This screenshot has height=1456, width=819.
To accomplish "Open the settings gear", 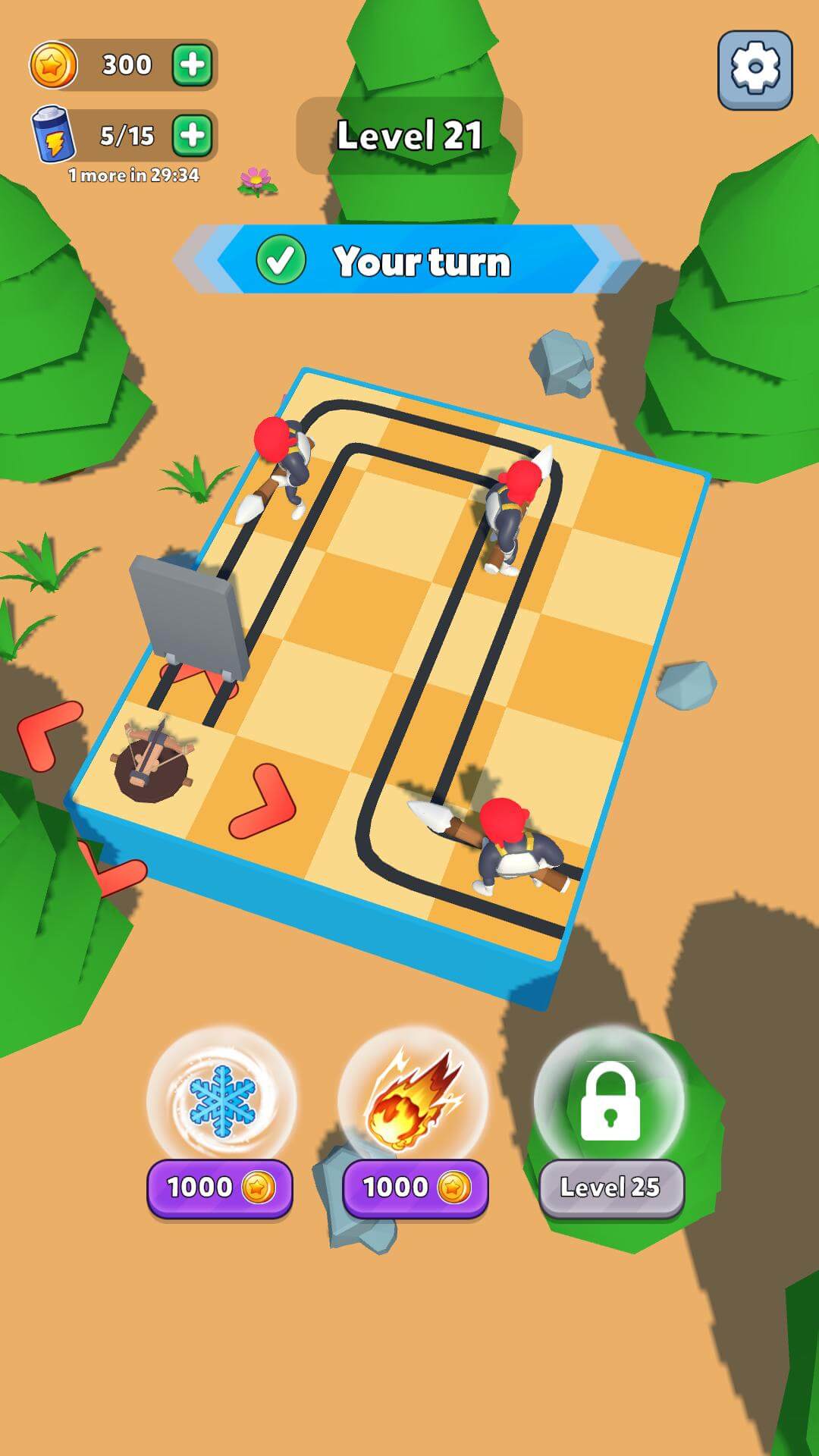I will pos(755,70).
